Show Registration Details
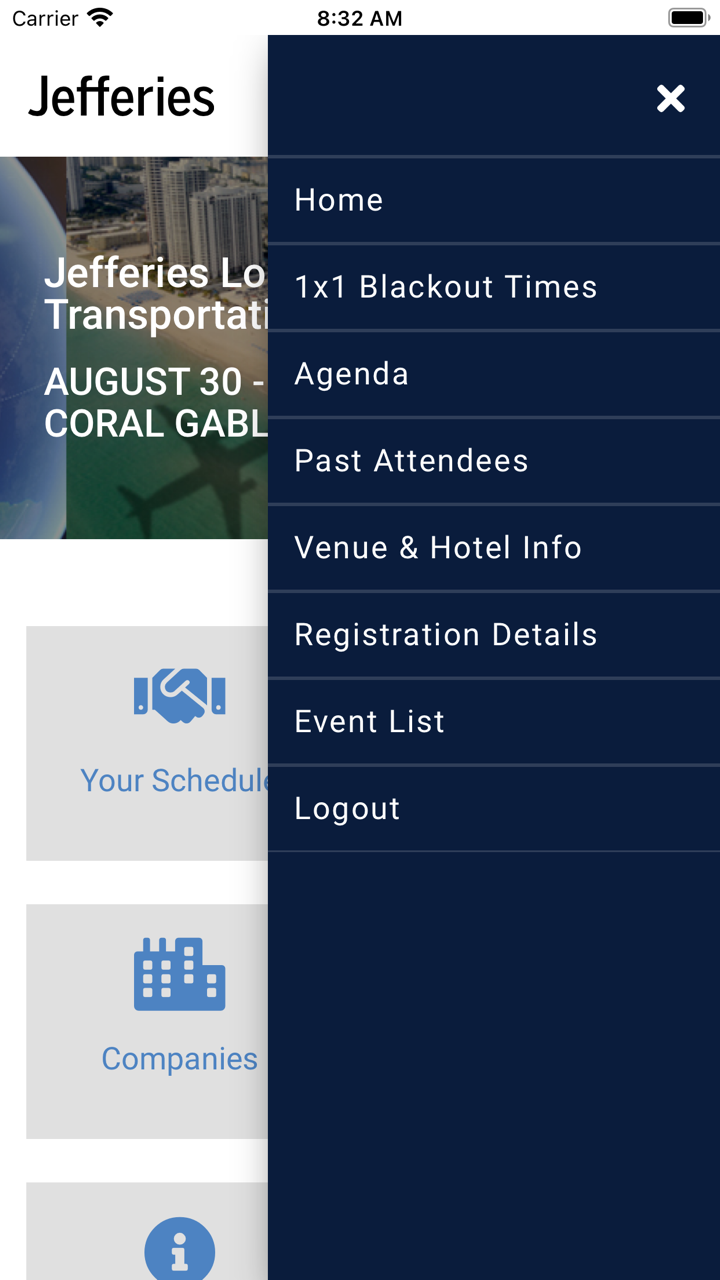This screenshot has height=1280, width=720. pyautogui.click(x=445, y=635)
